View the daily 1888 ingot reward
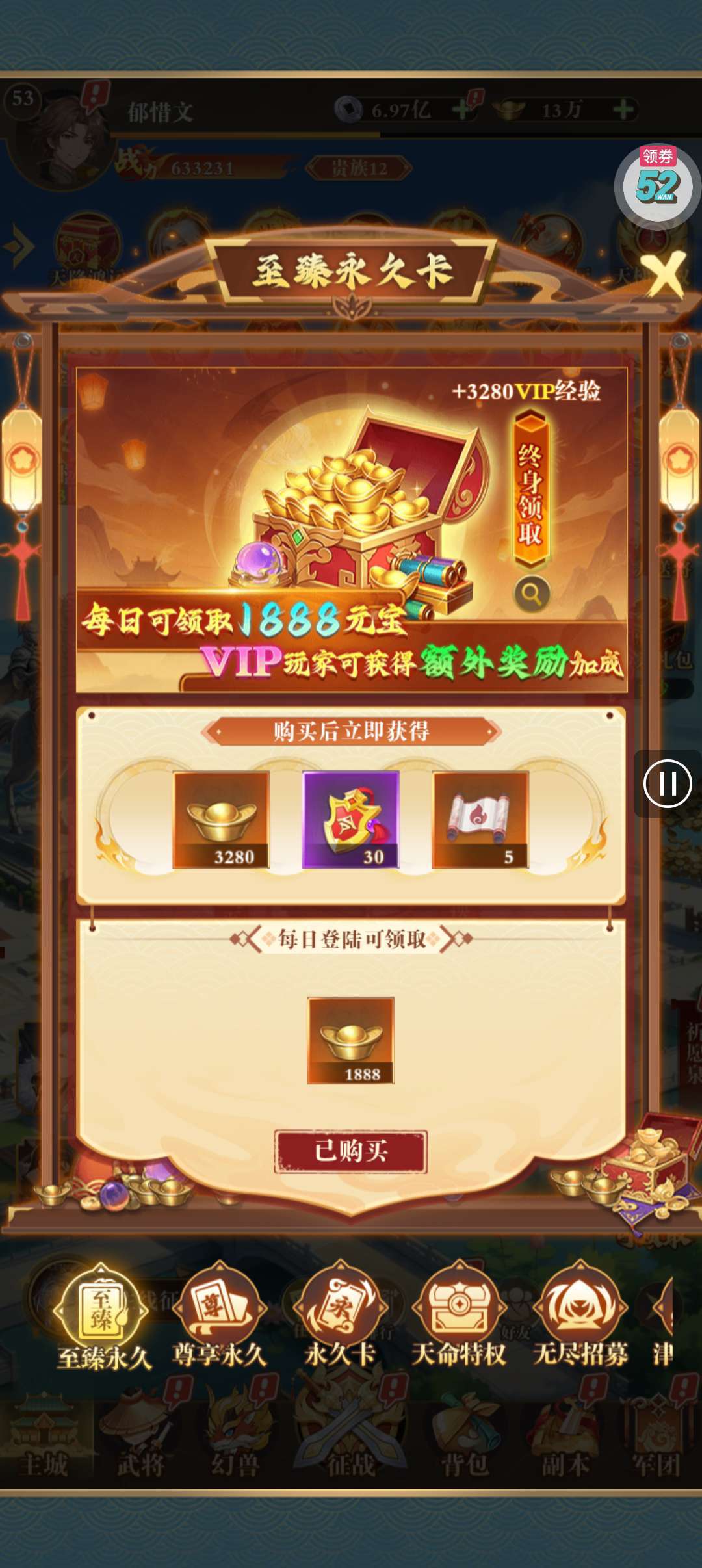The width and height of the screenshot is (702, 1568). pos(351,1040)
